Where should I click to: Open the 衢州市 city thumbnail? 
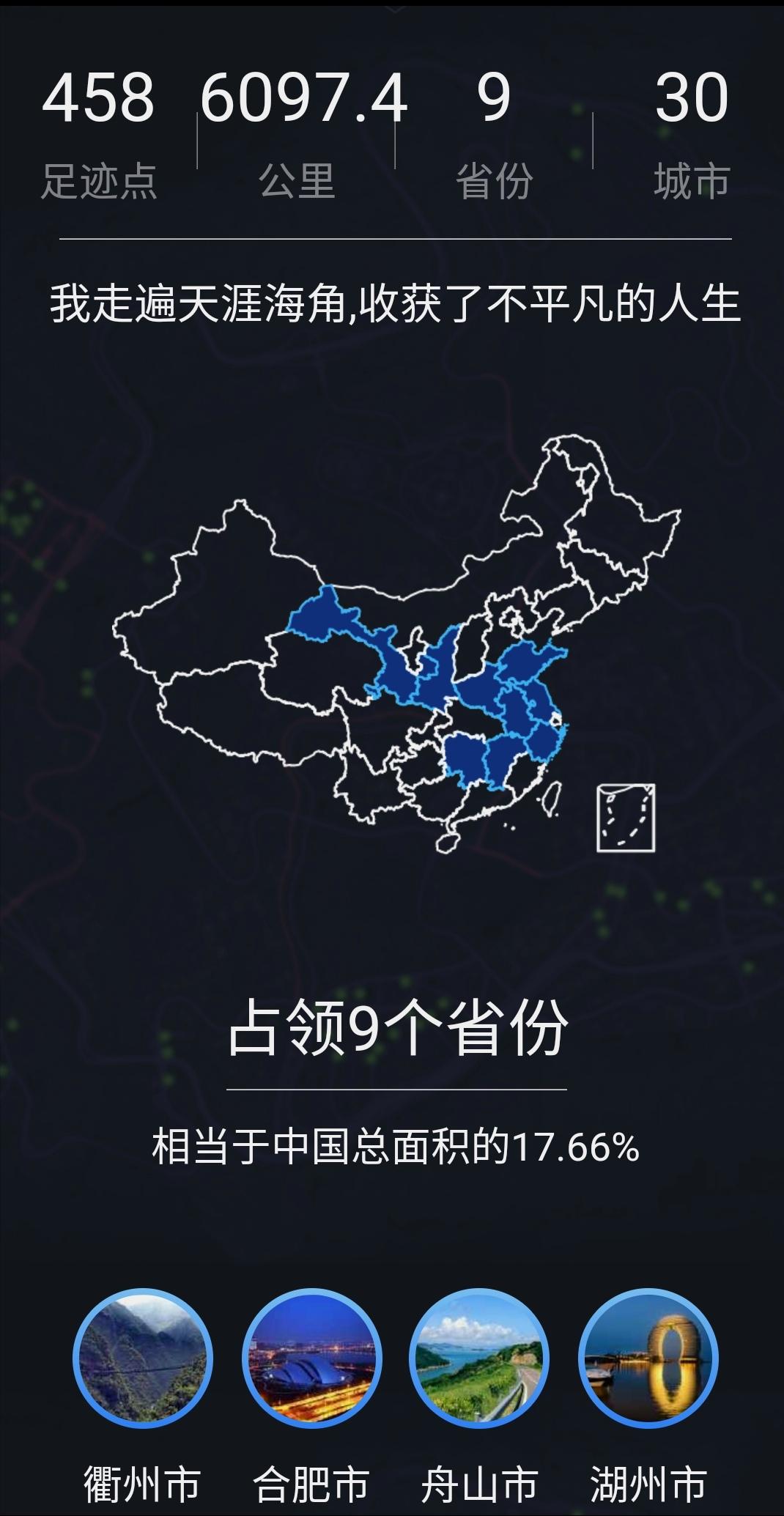[x=143, y=1358]
